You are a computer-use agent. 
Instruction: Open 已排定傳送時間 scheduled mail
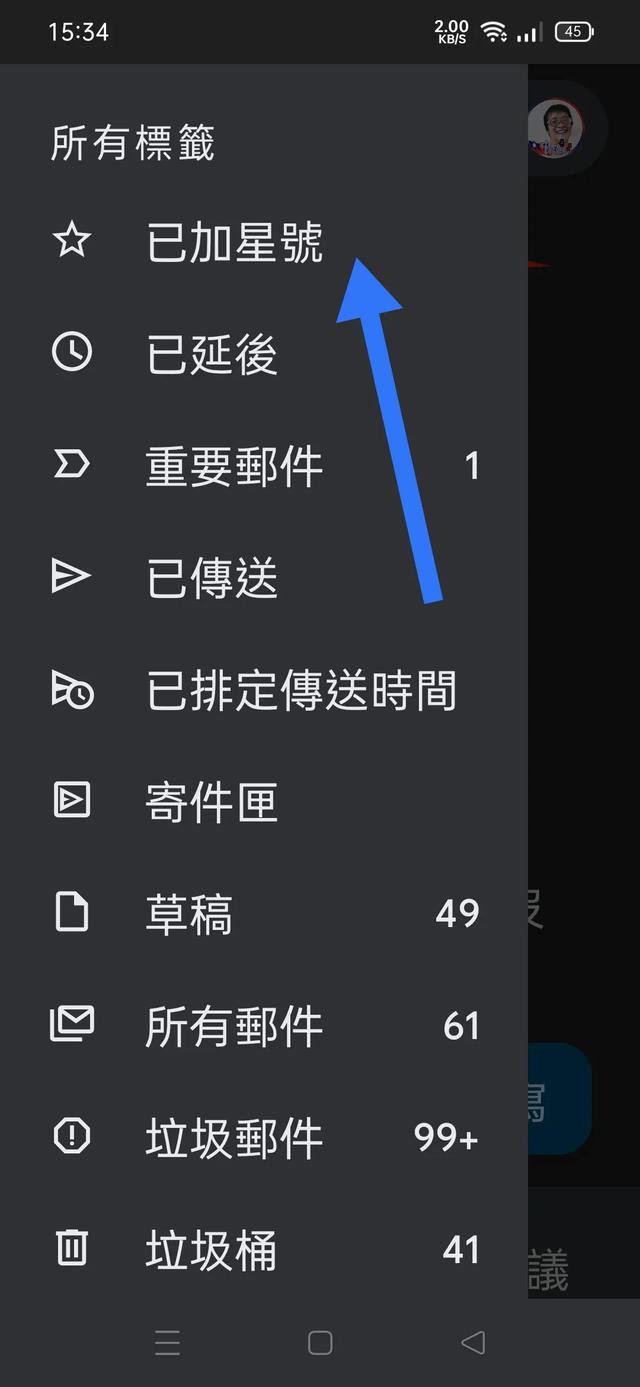tap(300, 691)
